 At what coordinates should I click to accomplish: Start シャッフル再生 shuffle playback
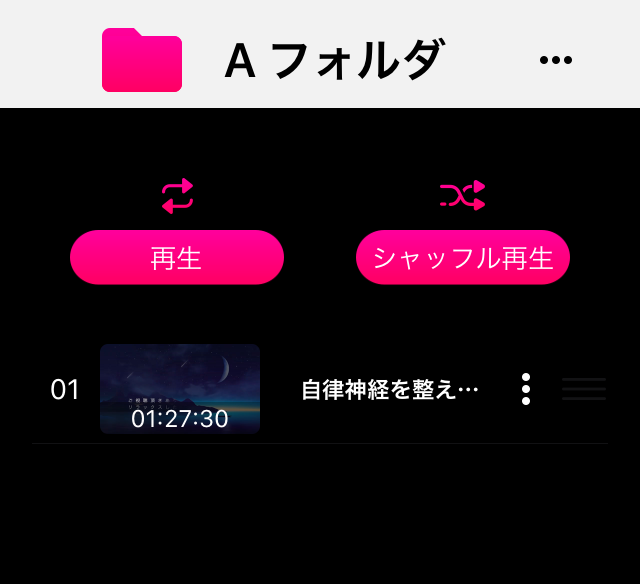(x=463, y=258)
